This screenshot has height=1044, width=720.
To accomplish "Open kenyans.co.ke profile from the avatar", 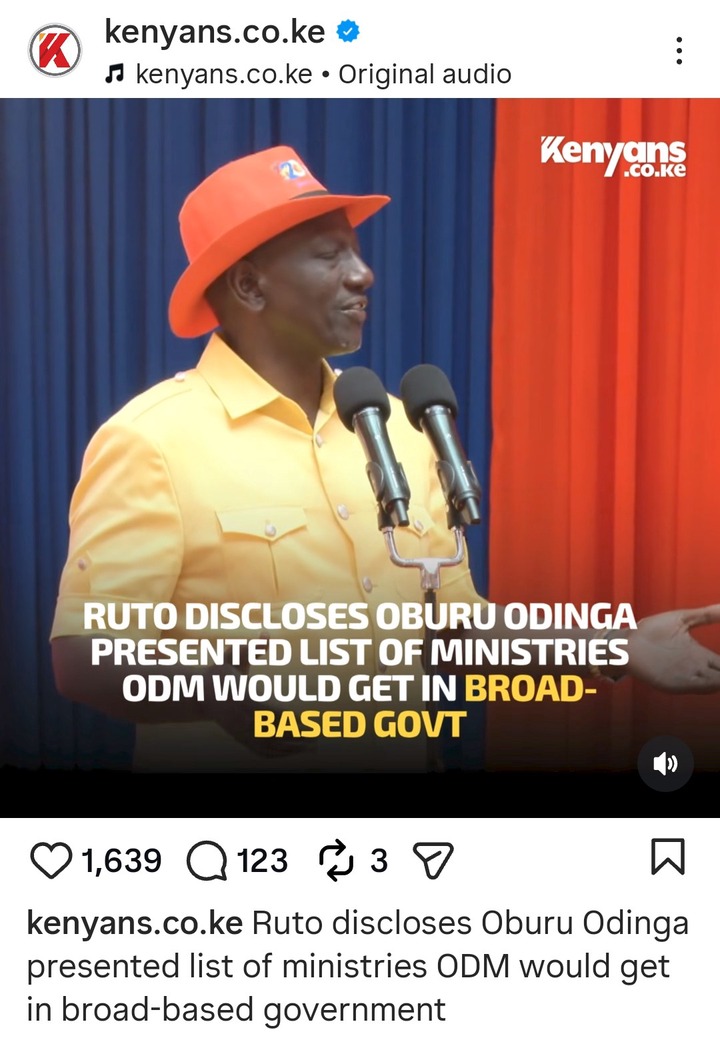I will (x=54, y=50).
